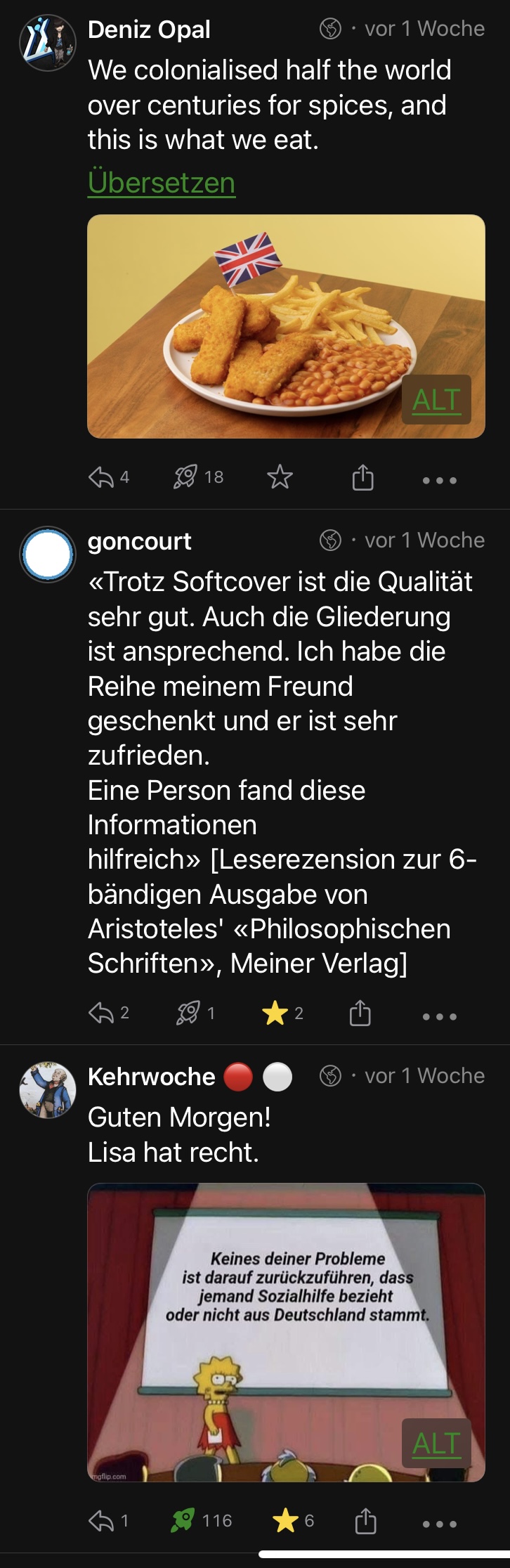Share Deniz Opal's post
Viewport: 510px width, 1568px height.
pos(362,478)
